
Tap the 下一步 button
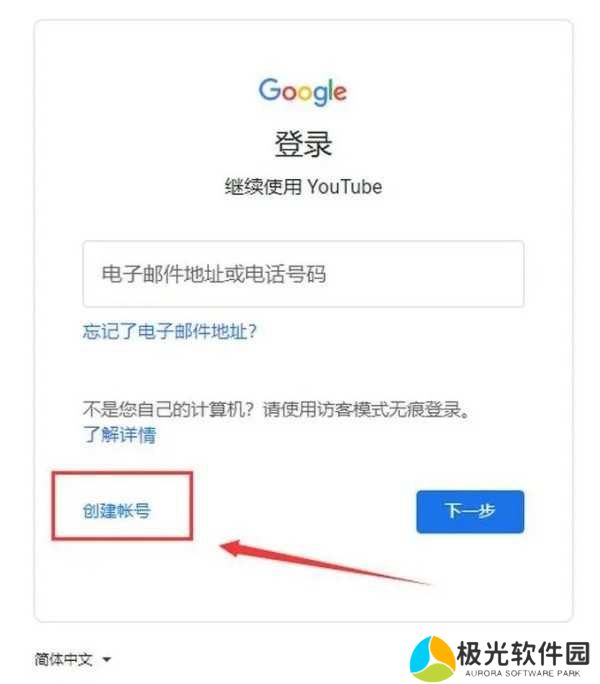469,511
